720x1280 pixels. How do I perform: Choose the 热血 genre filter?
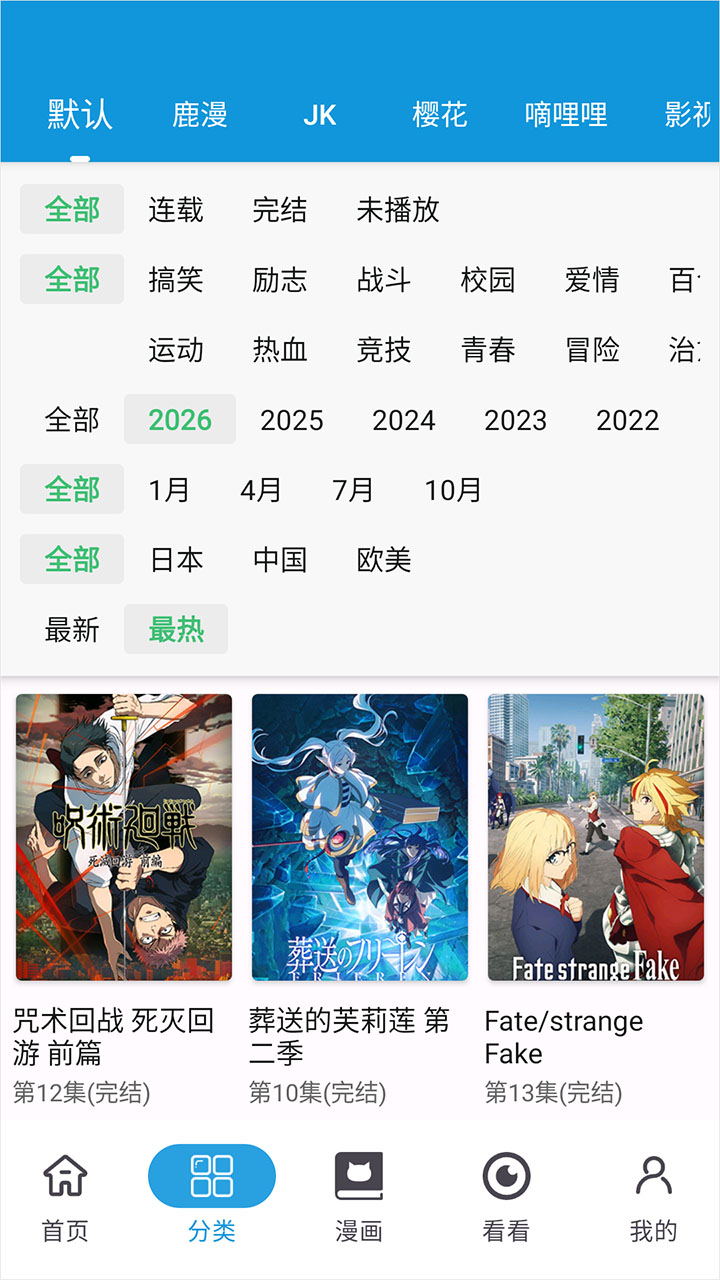pyautogui.click(x=280, y=350)
